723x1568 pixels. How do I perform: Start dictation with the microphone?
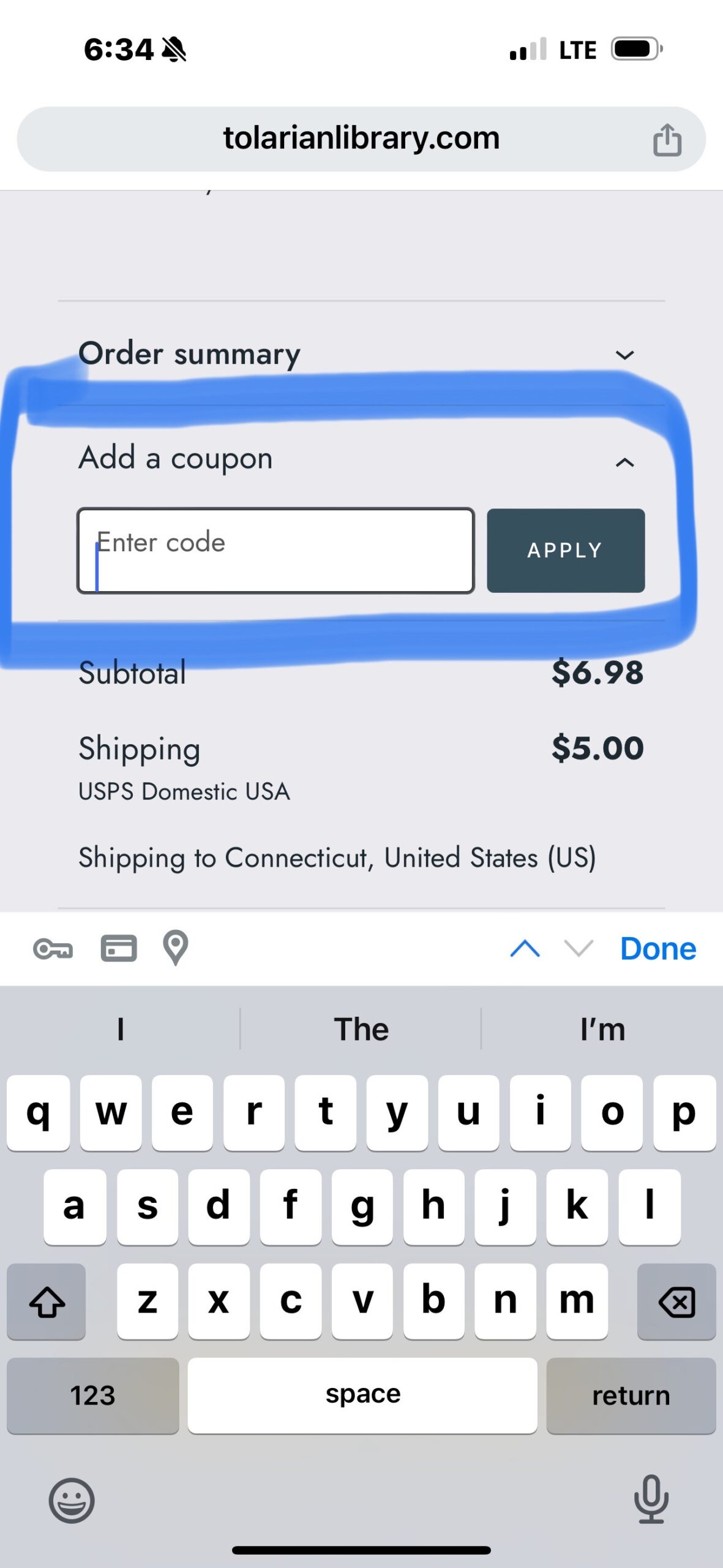pyautogui.click(x=651, y=1499)
